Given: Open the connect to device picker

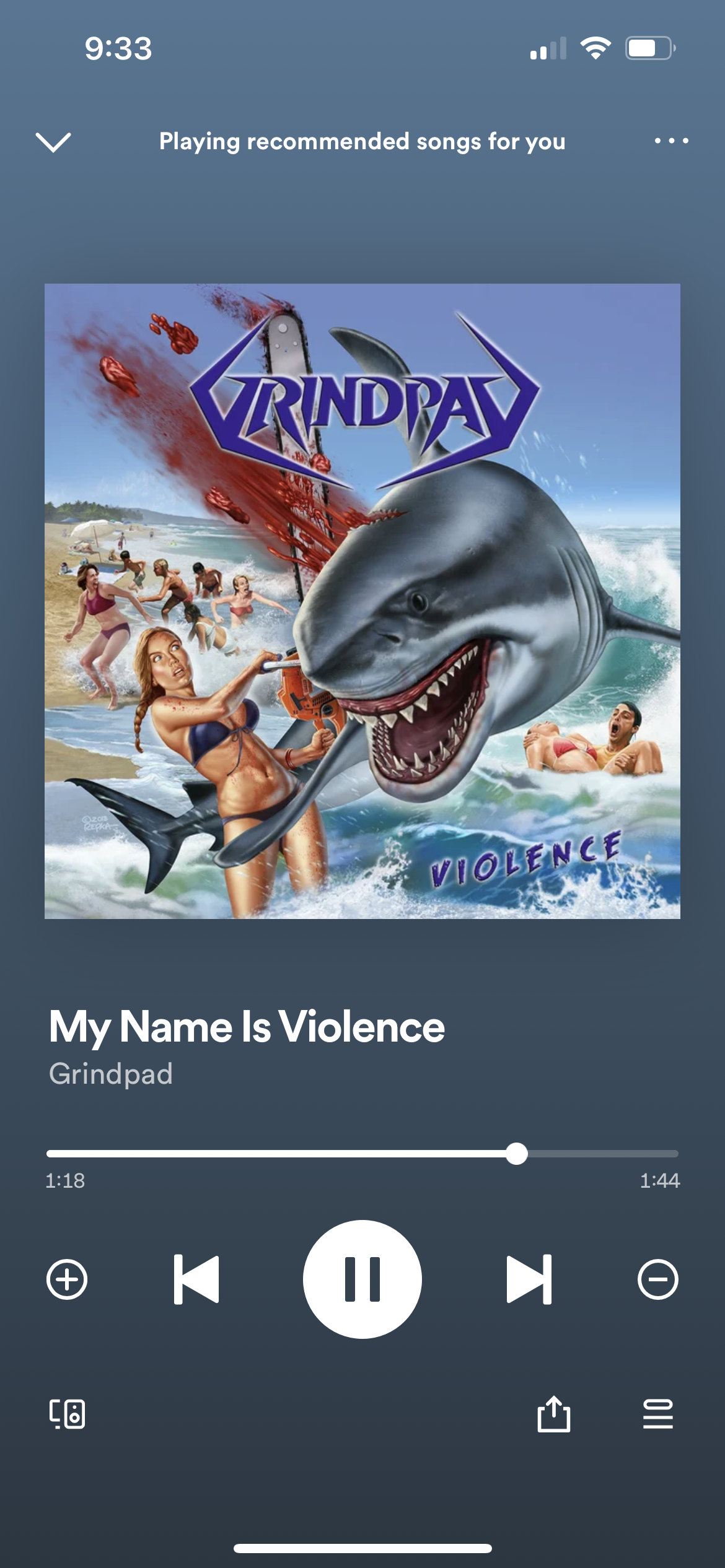Looking at the screenshot, I should pyautogui.click(x=67, y=1414).
